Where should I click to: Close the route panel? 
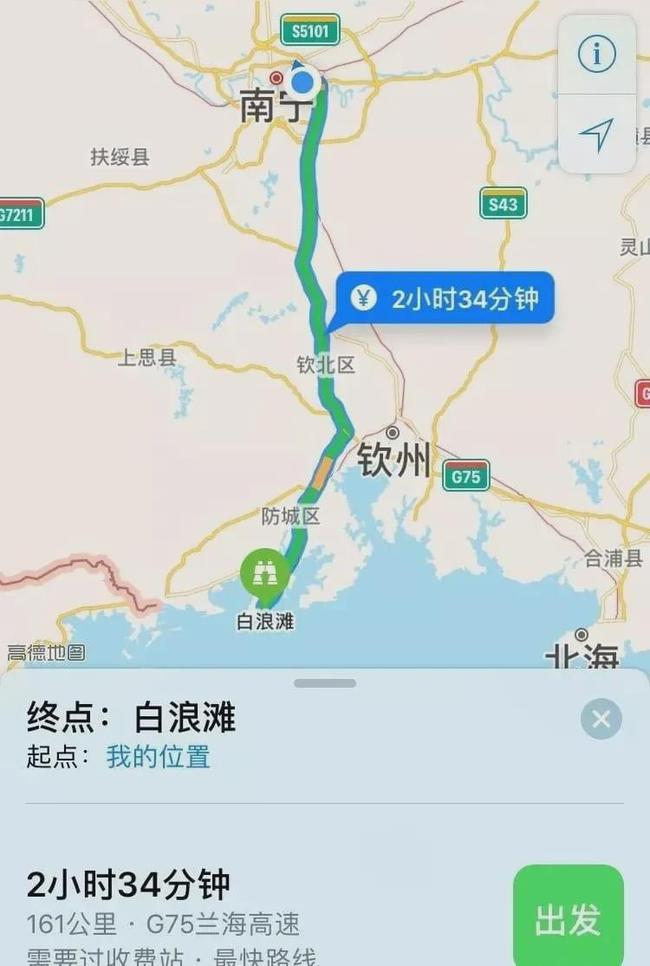[x=601, y=718]
